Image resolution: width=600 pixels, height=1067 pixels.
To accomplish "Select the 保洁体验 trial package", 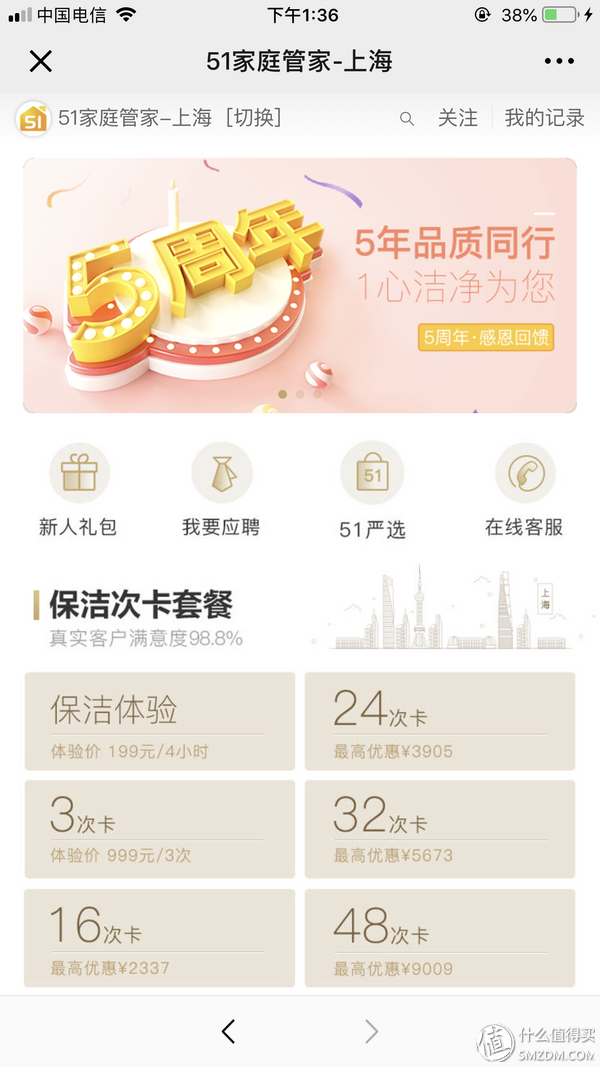I will pyautogui.click(x=160, y=721).
